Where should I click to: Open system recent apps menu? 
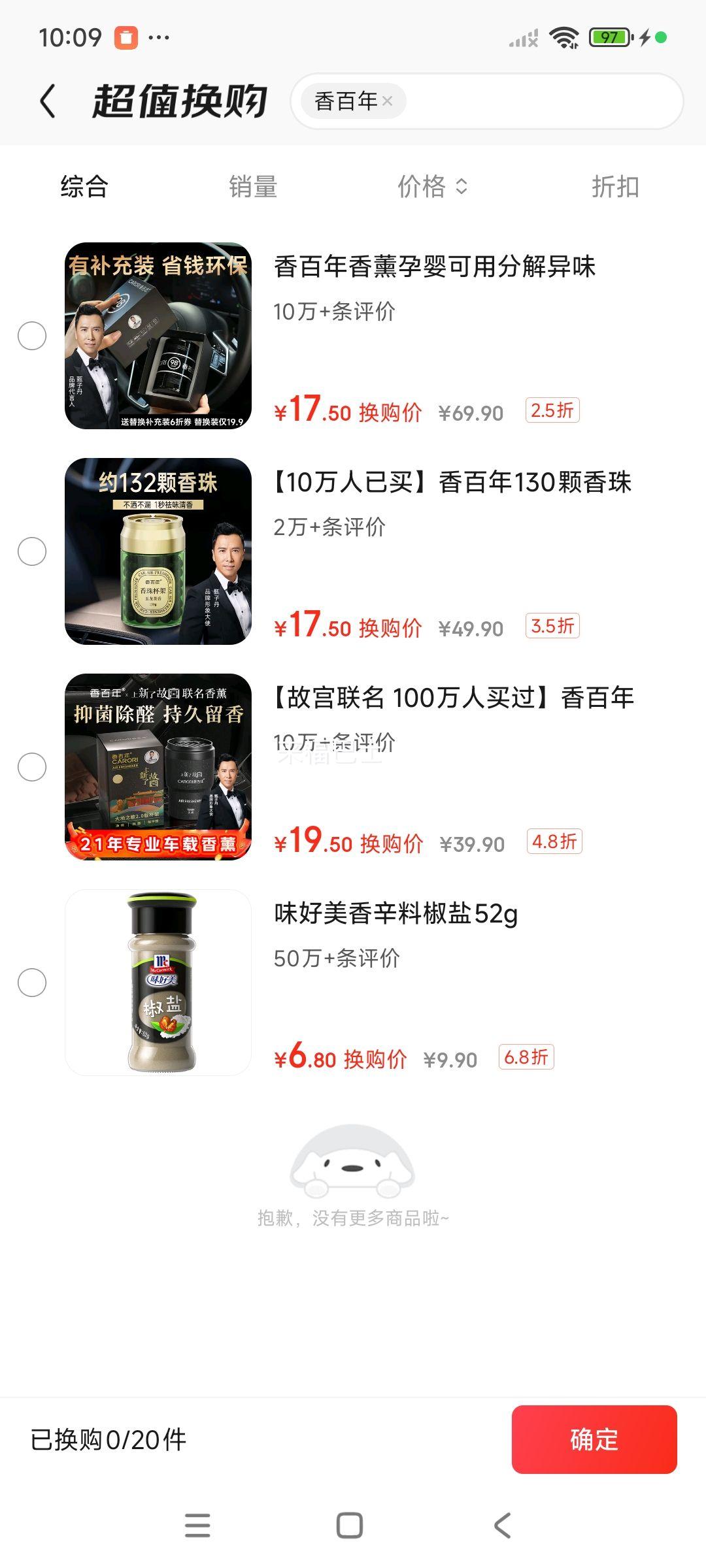click(x=197, y=1526)
